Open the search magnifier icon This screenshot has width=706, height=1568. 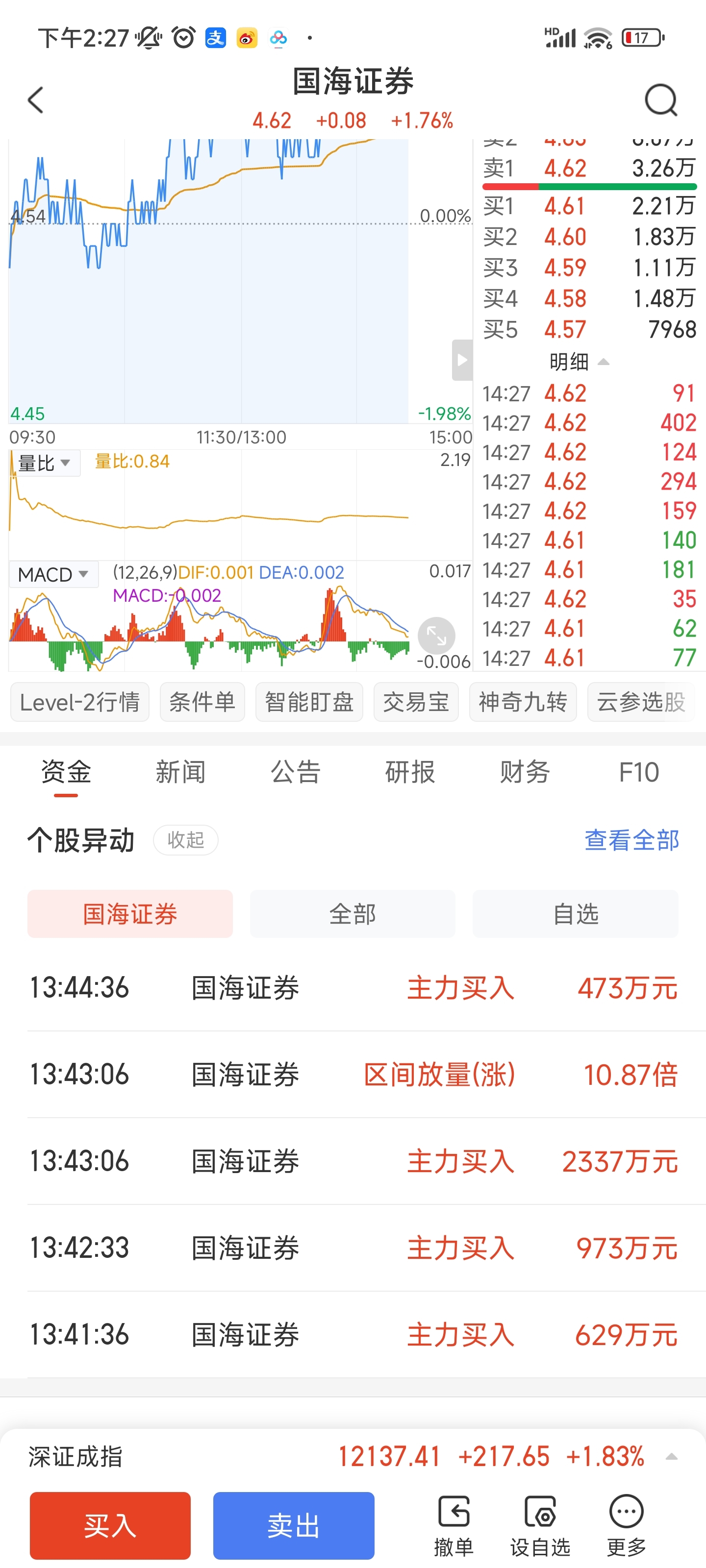[661, 100]
